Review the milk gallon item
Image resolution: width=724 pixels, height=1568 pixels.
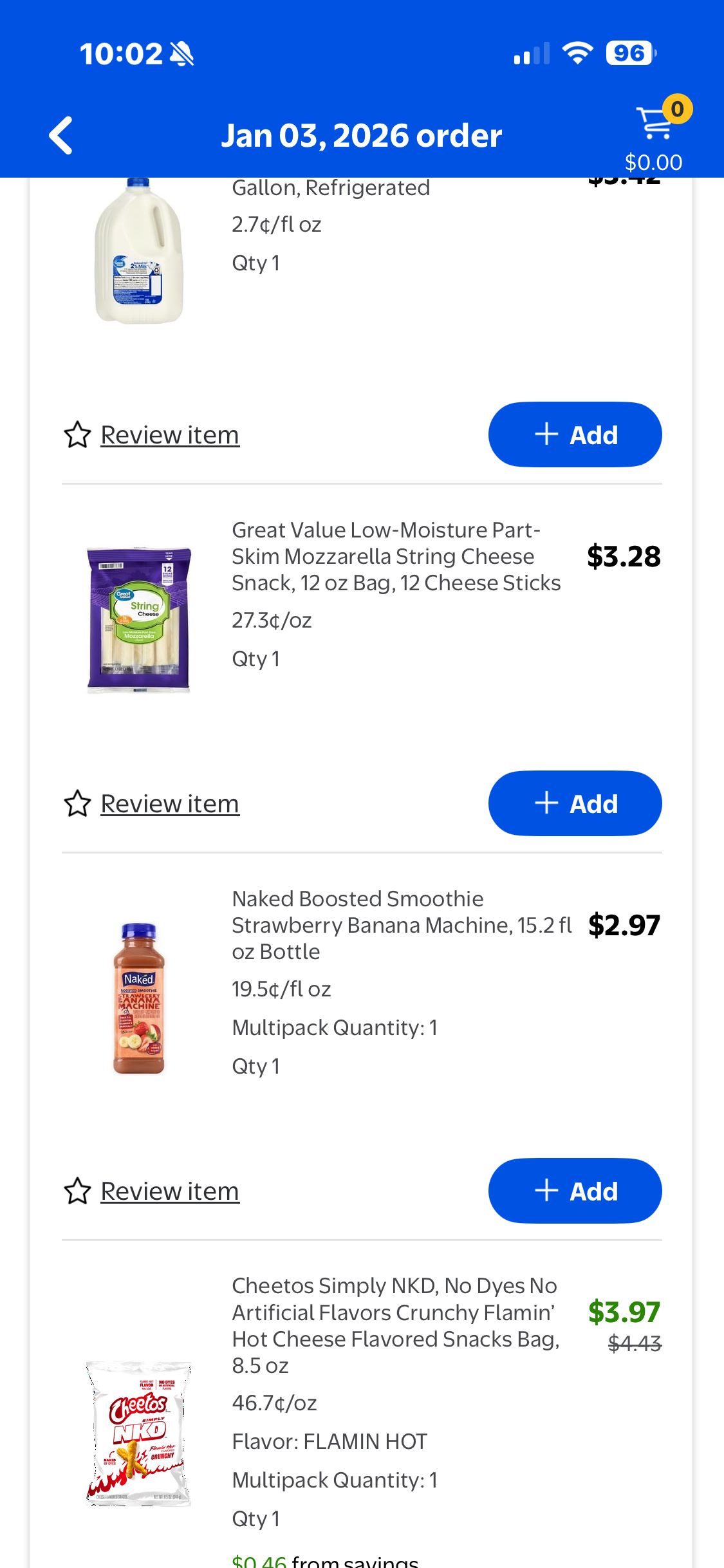pos(169,435)
